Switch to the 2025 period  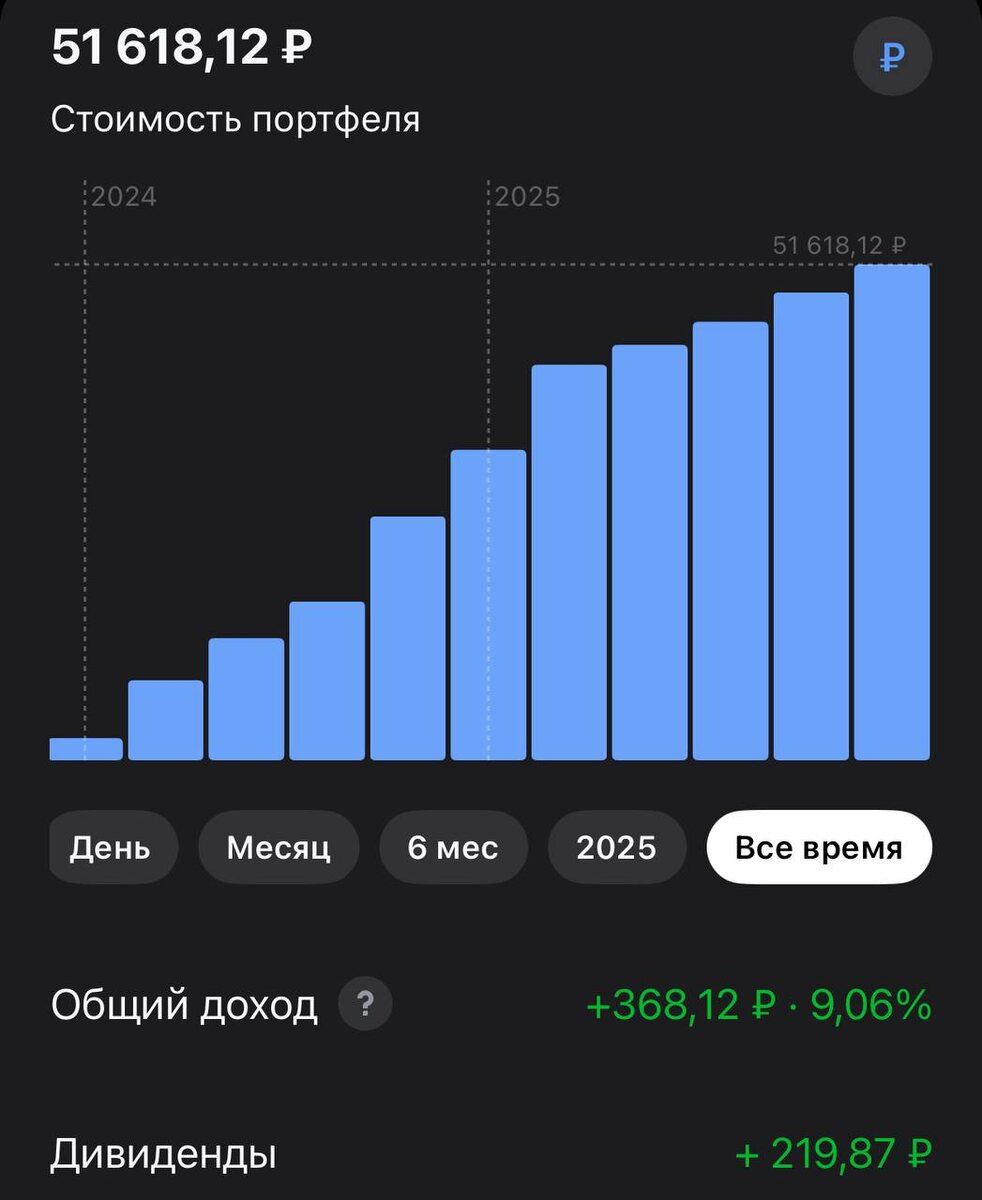616,848
